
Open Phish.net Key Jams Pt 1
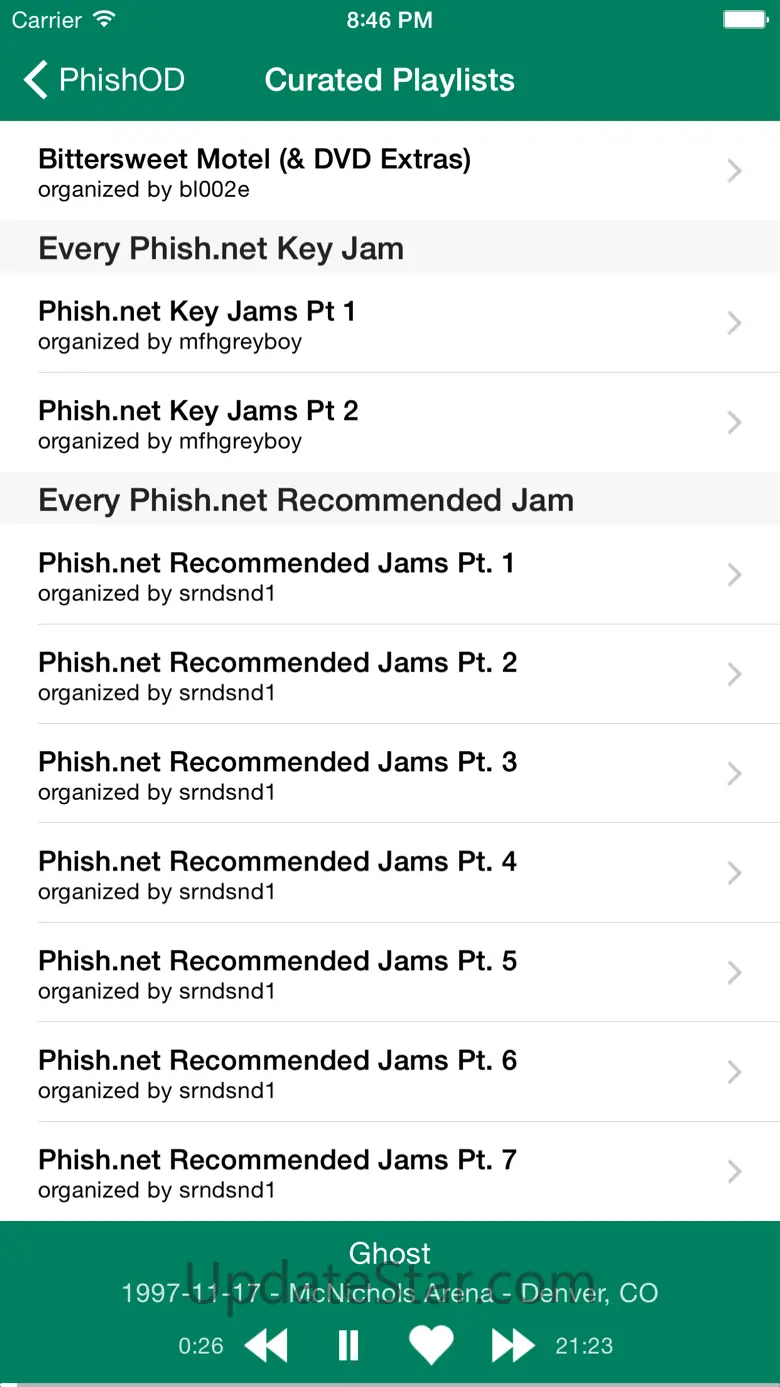(390, 324)
